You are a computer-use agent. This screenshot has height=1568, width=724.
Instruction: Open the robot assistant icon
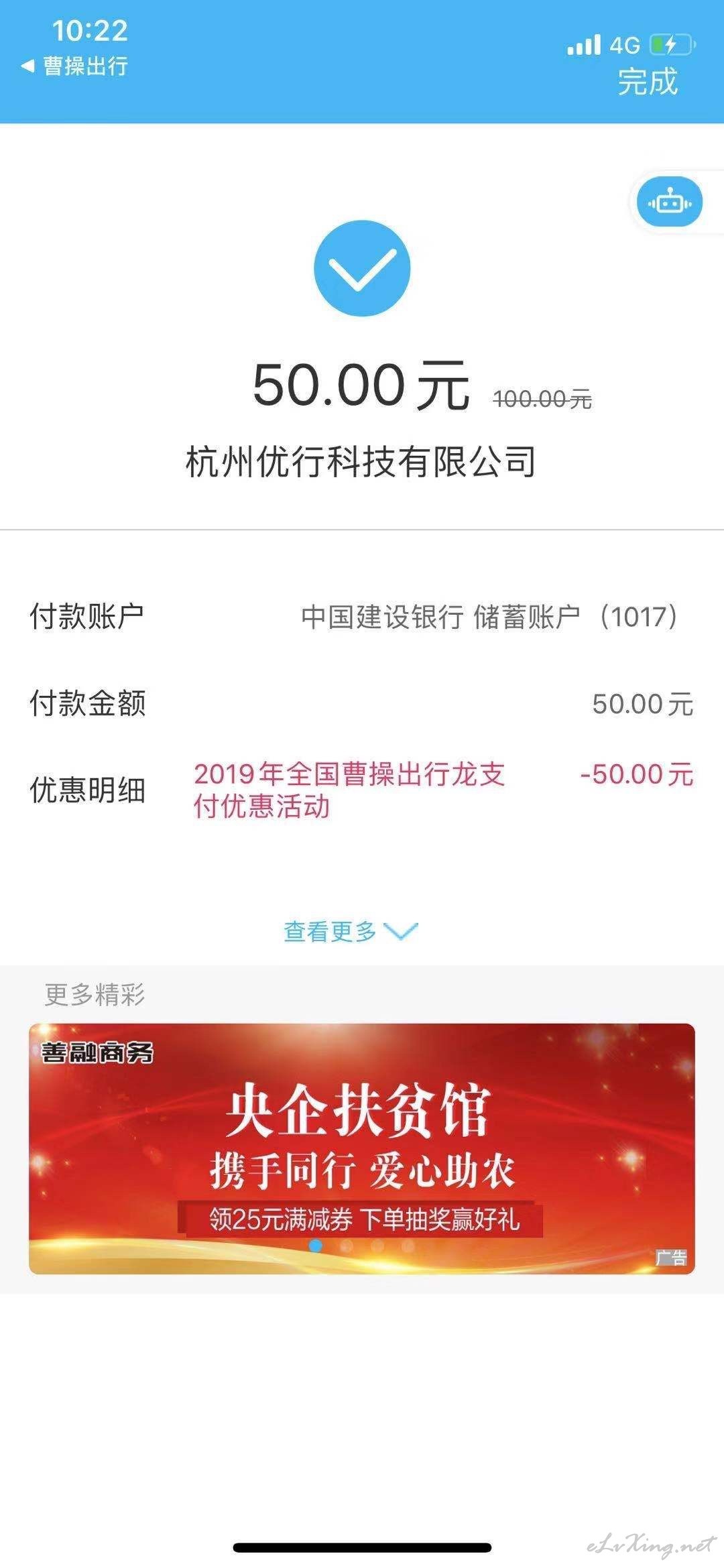pos(669,202)
